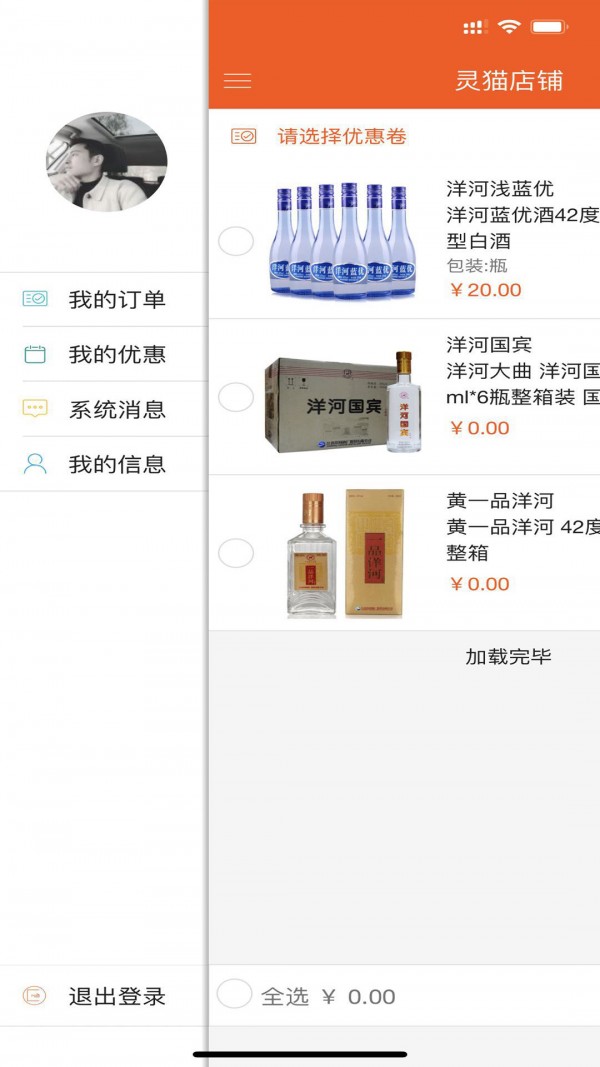View 系统消息 system messages
Screen dimensions: 600x1067
[116, 409]
